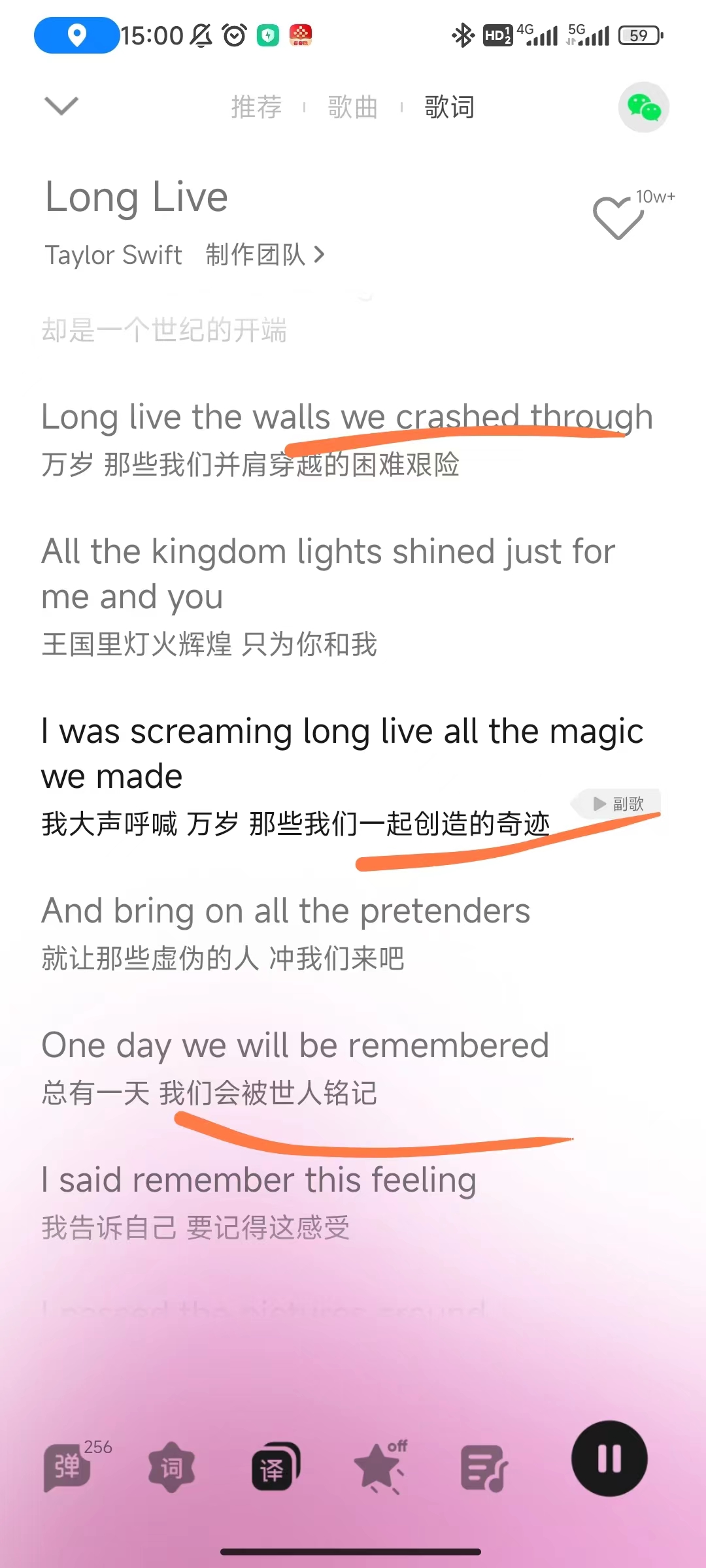Collapse the player with the down arrow

click(61, 106)
